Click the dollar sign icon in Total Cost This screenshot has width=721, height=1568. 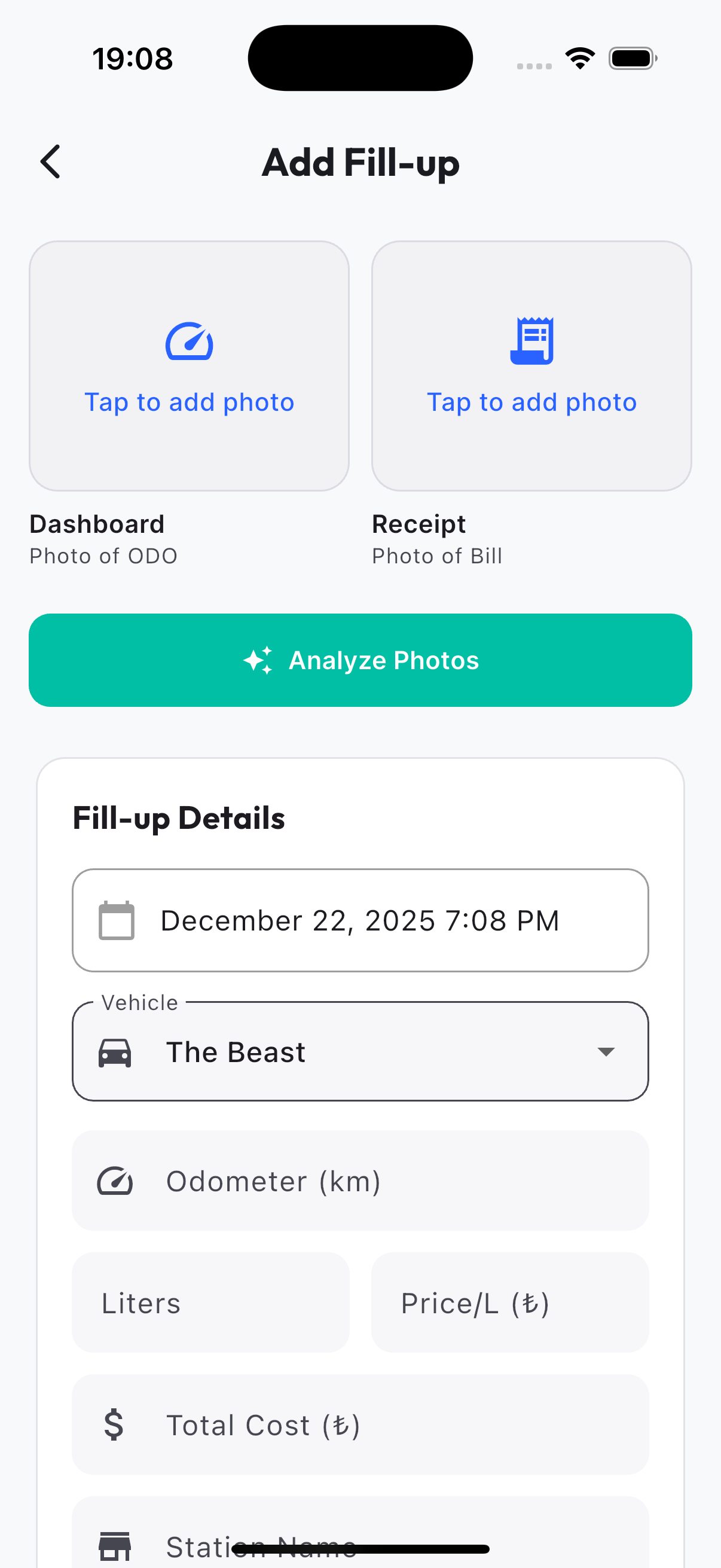(115, 1426)
